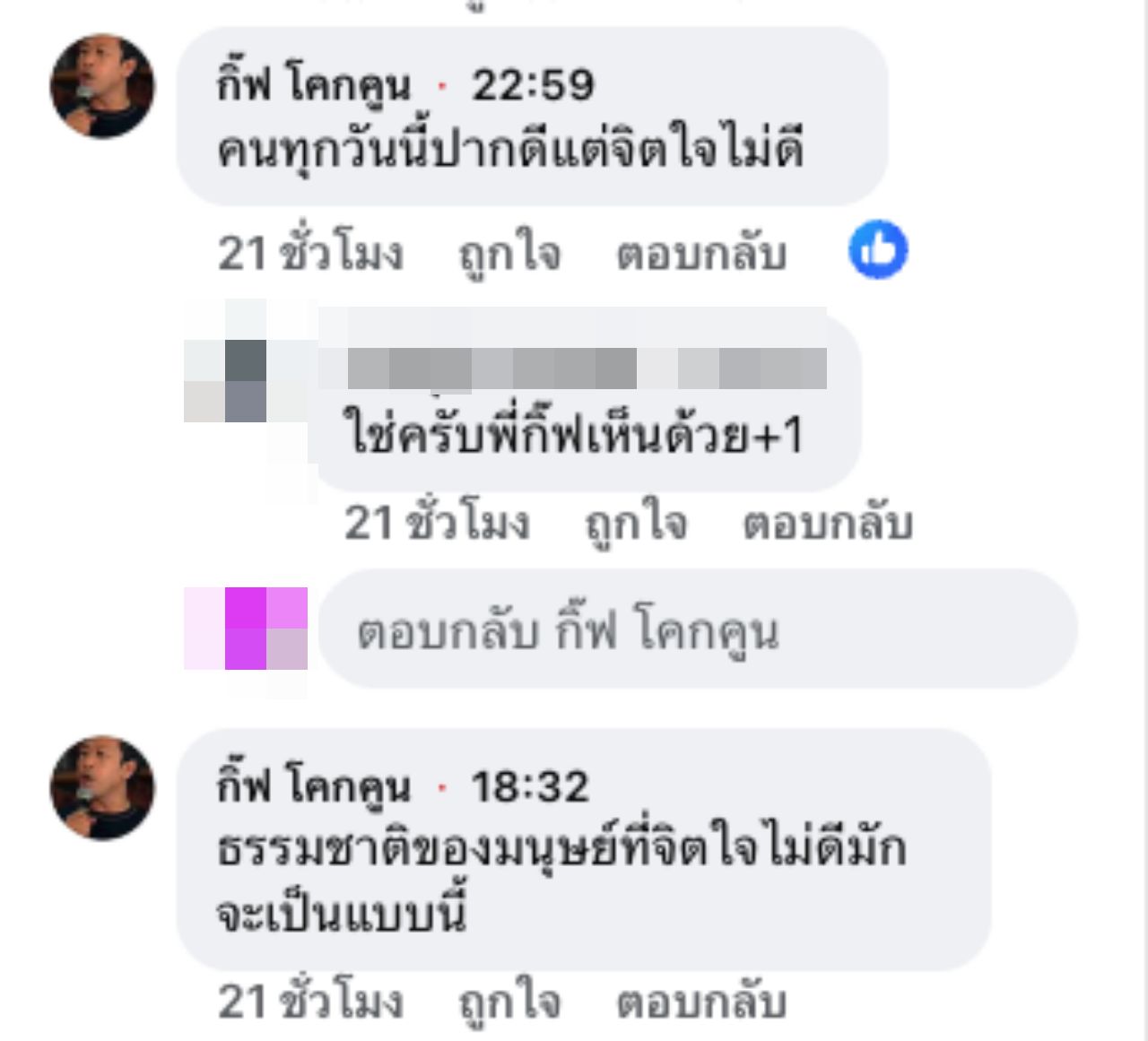Viewport: 1148px width, 1041px height.
Task: Like the comment posted at 22:59
Action: 509,254
